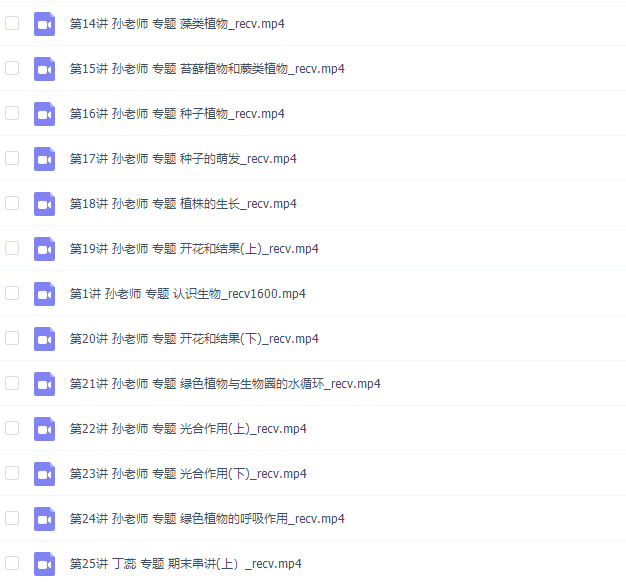Mark the checkbox for 第22讲 光合作用(上)
The image size is (626, 582).
pos(12,428)
